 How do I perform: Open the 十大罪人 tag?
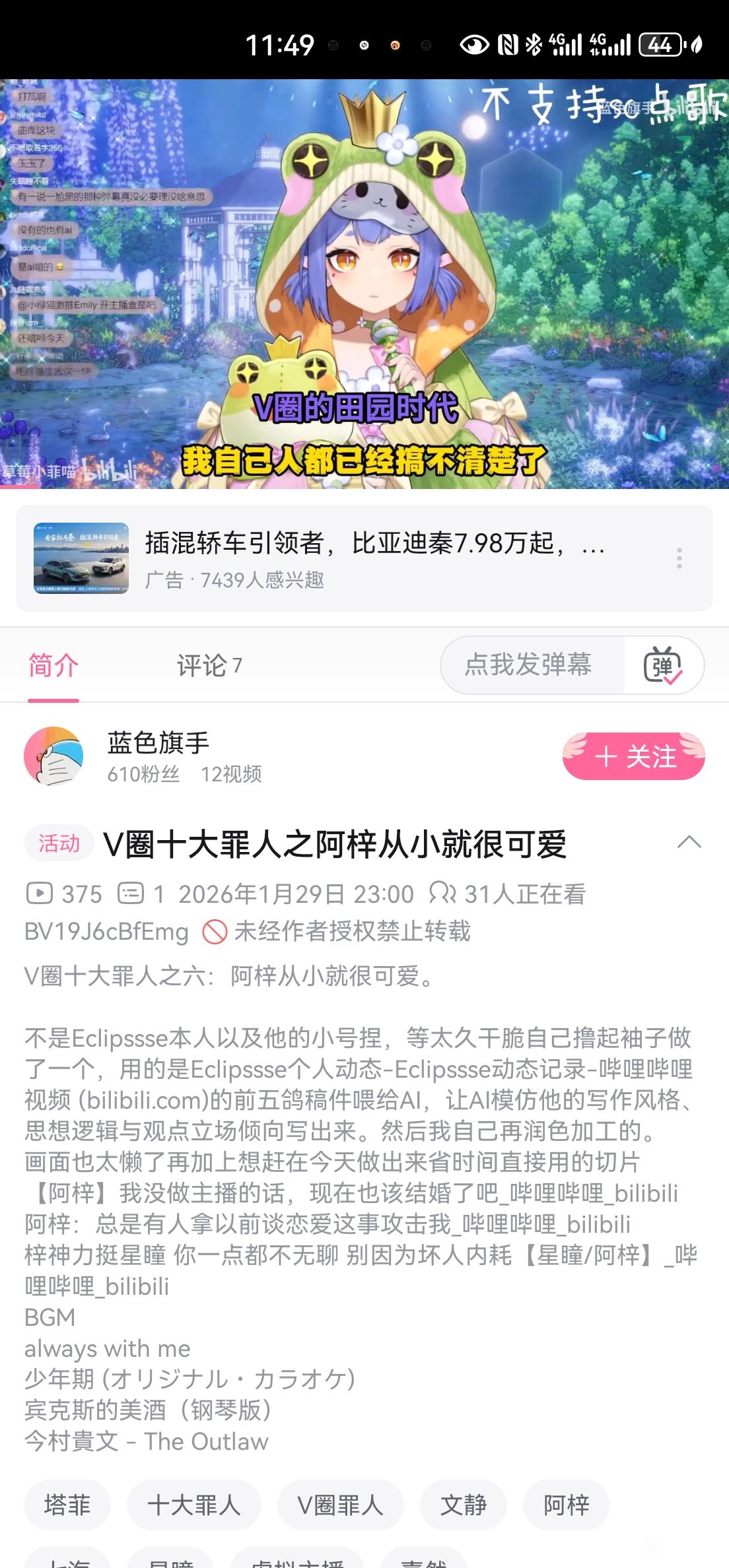pyautogui.click(x=193, y=1505)
